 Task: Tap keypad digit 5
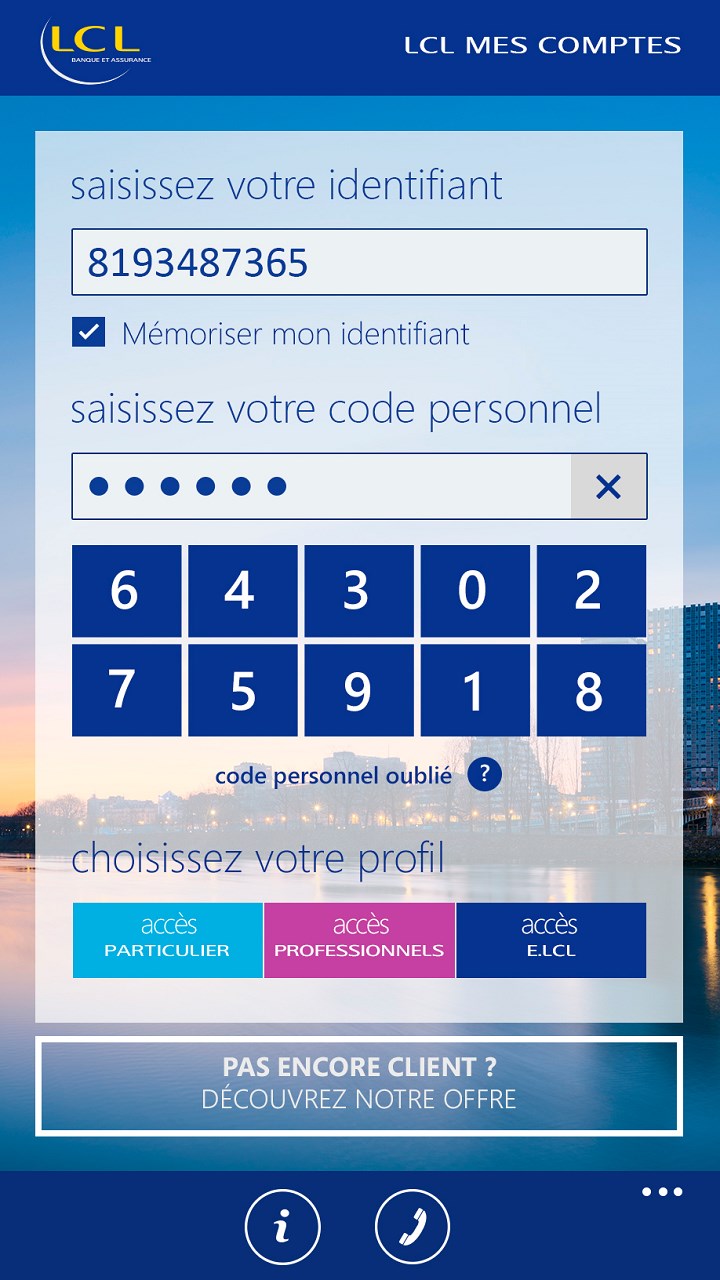(x=242, y=690)
